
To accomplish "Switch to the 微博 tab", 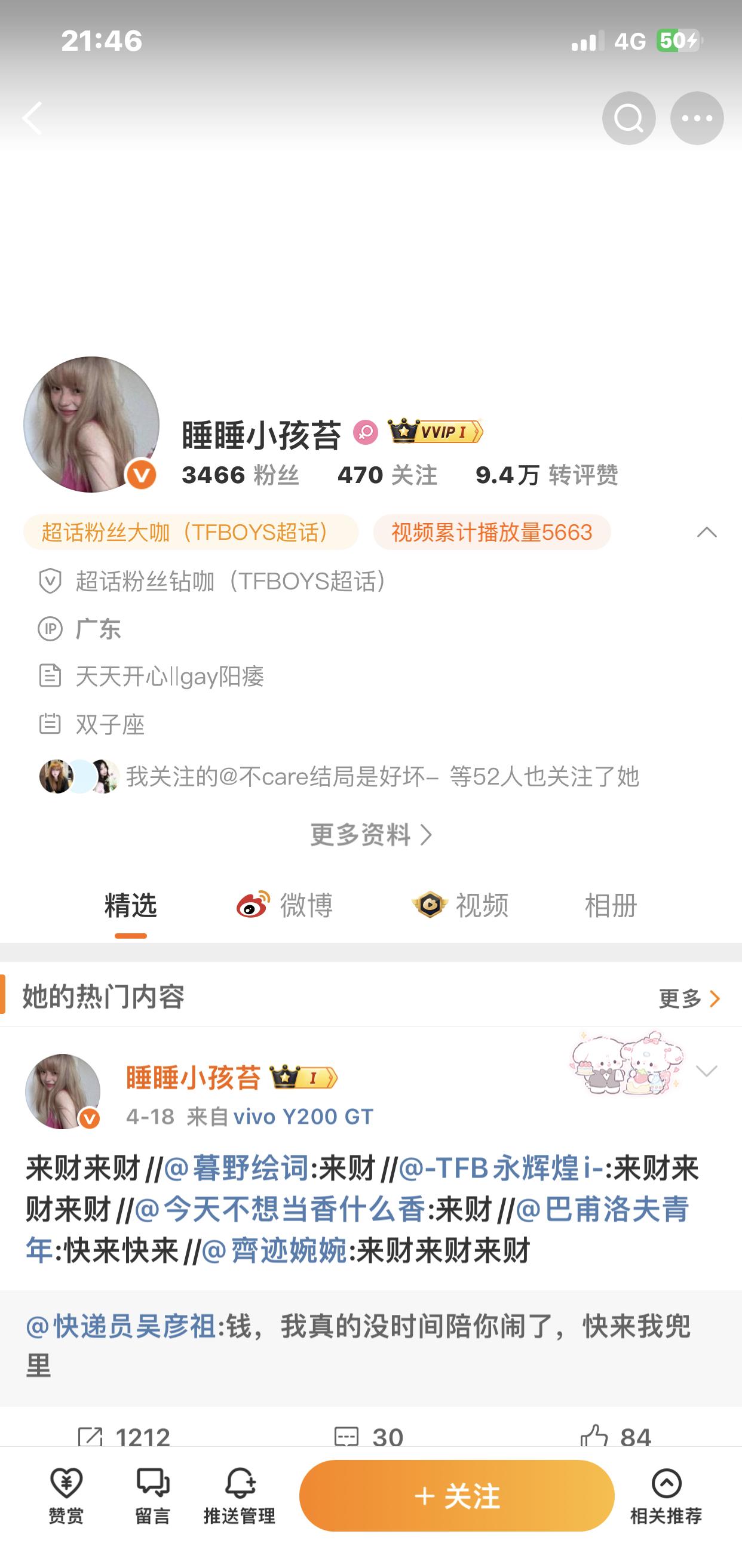I will pyautogui.click(x=285, y=905).
